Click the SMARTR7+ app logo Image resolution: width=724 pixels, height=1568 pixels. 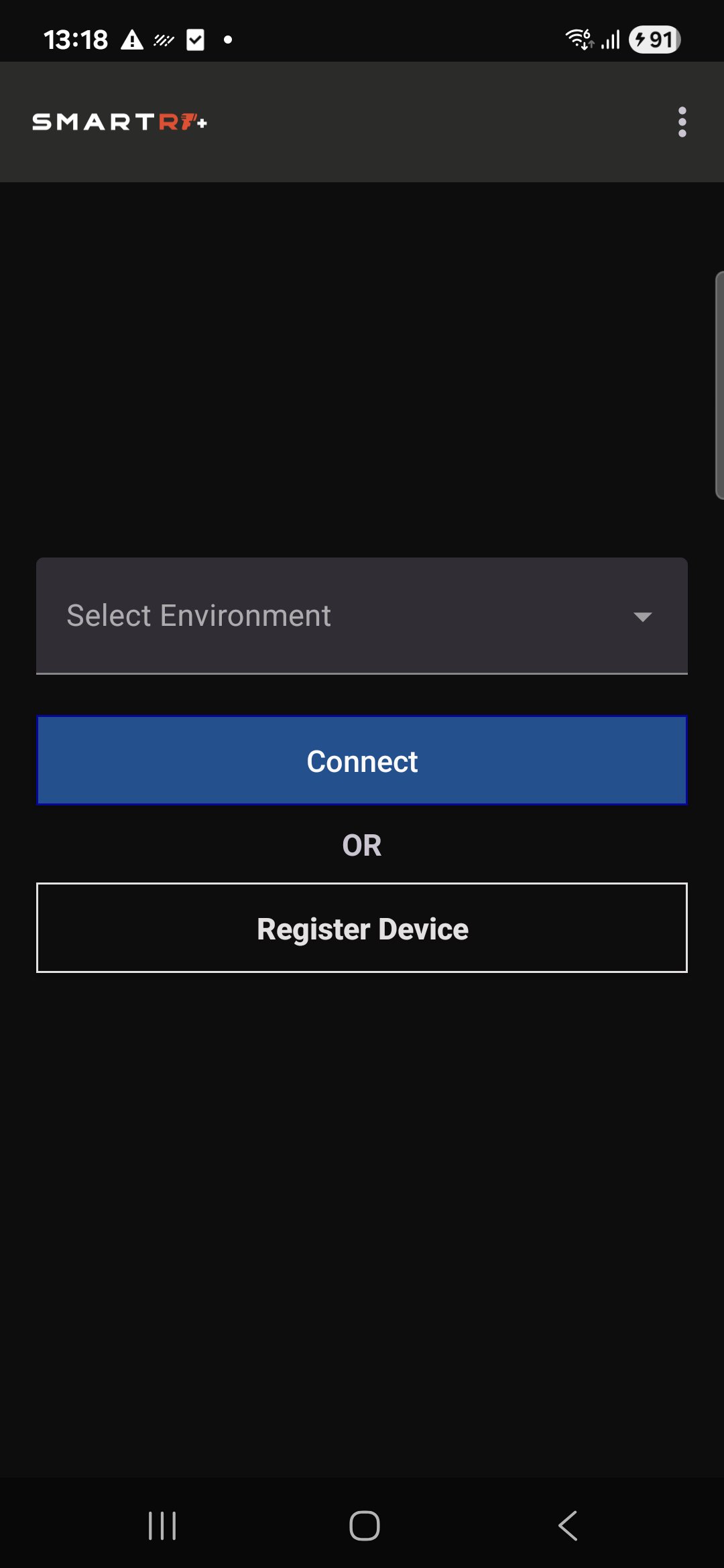coord(121,122)
